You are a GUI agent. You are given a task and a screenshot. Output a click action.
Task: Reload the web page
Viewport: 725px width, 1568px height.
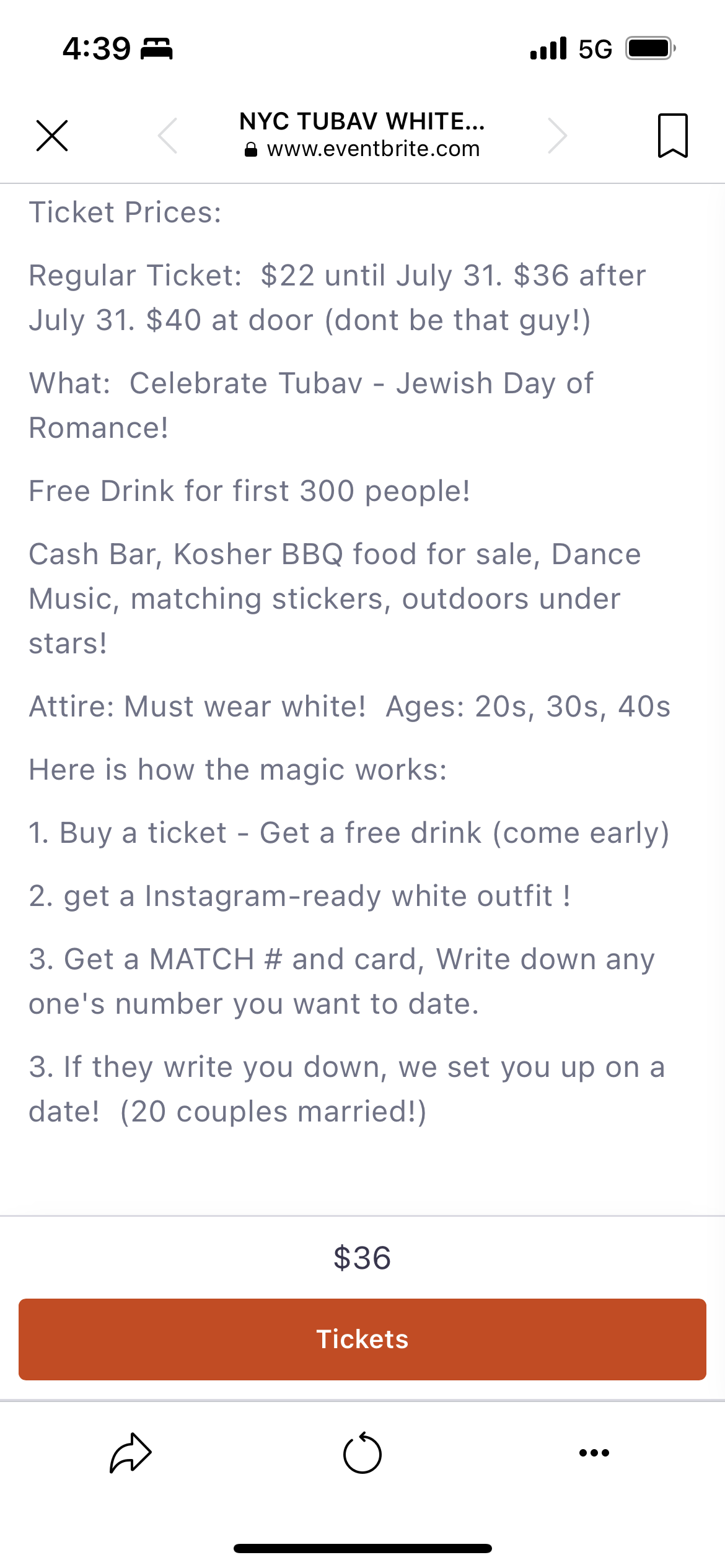coord(362,1453)
